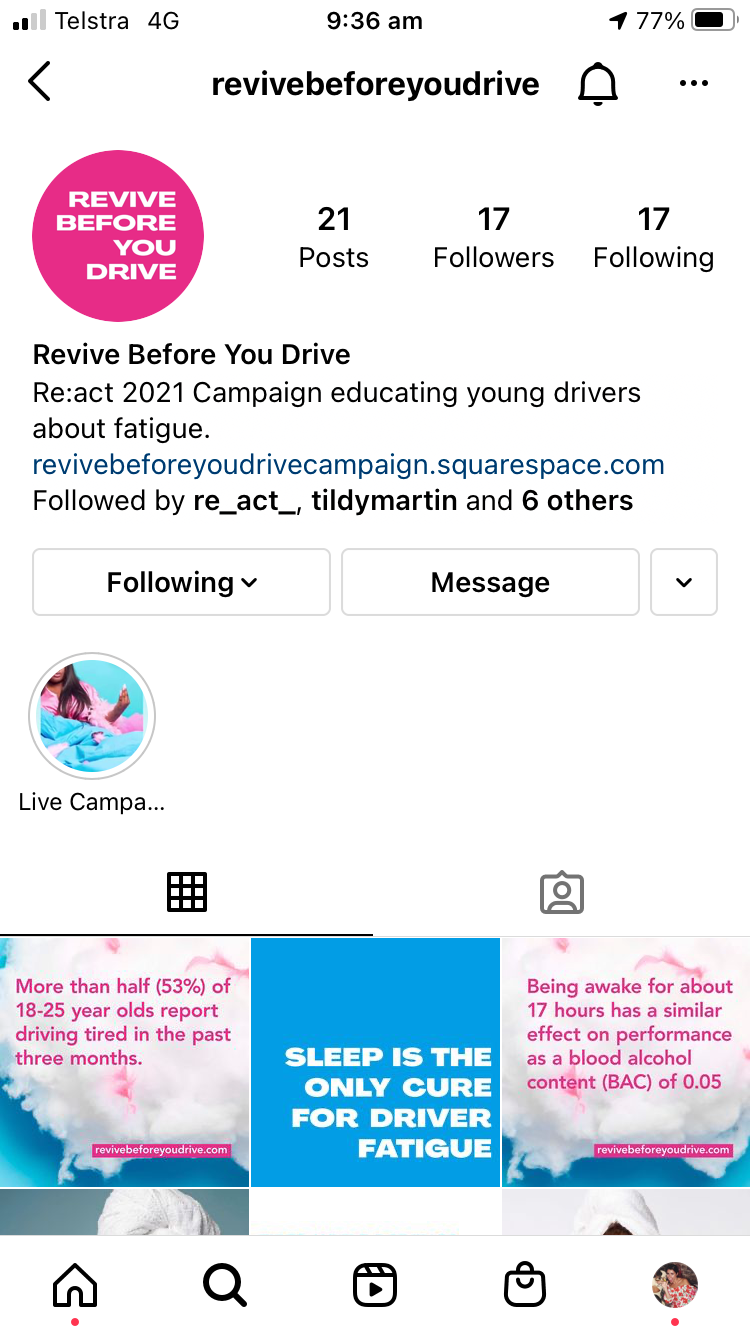Switch to the tagged photos tab
This screenshot has height=1334, width=750.
pos(561,893)
